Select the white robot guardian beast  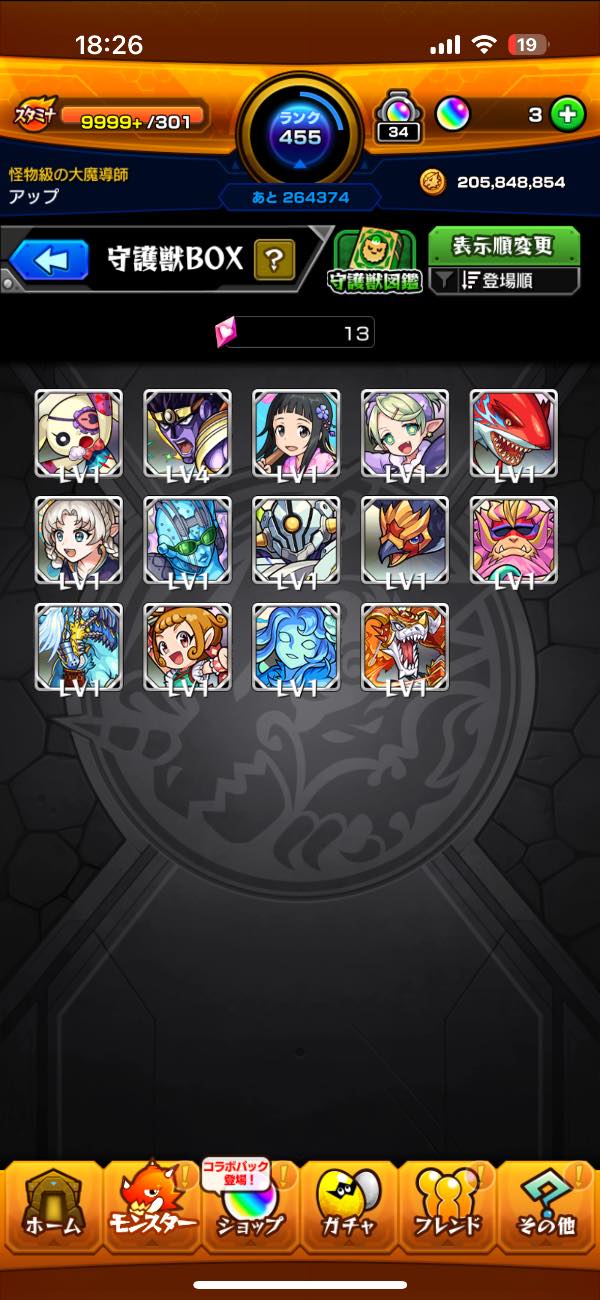click(x=296, y=540)
